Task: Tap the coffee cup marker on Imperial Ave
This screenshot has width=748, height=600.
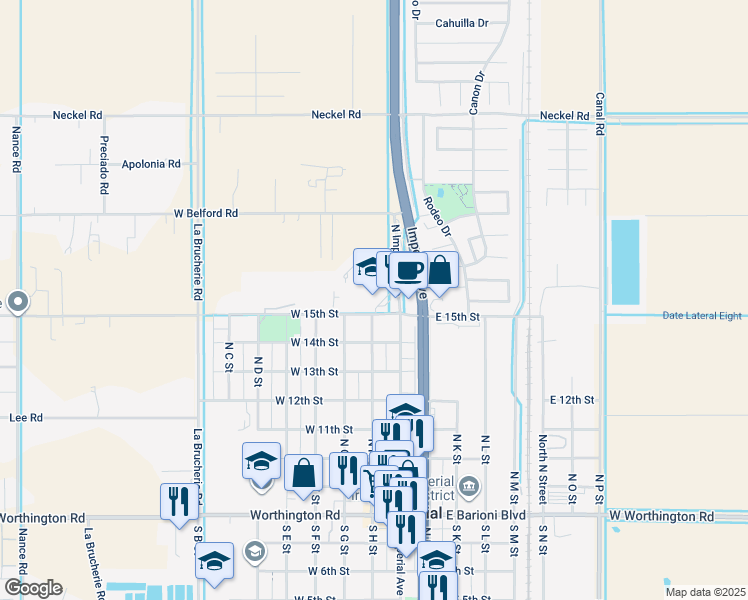Action: pyautogui.click(x=408, y=270)
